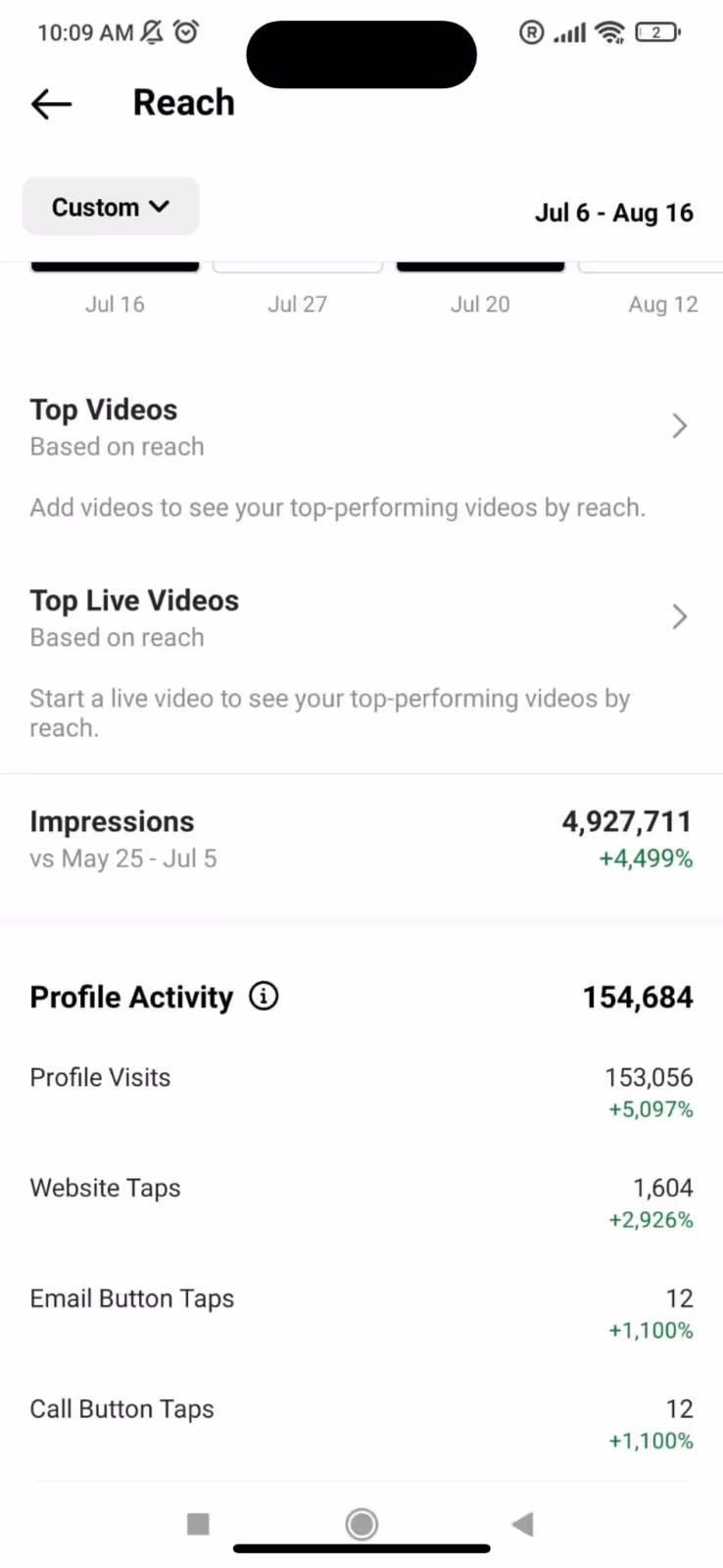Tap the system back triangle button
Viewport: 723px width, 1568px height.
tap(523, 1524)
